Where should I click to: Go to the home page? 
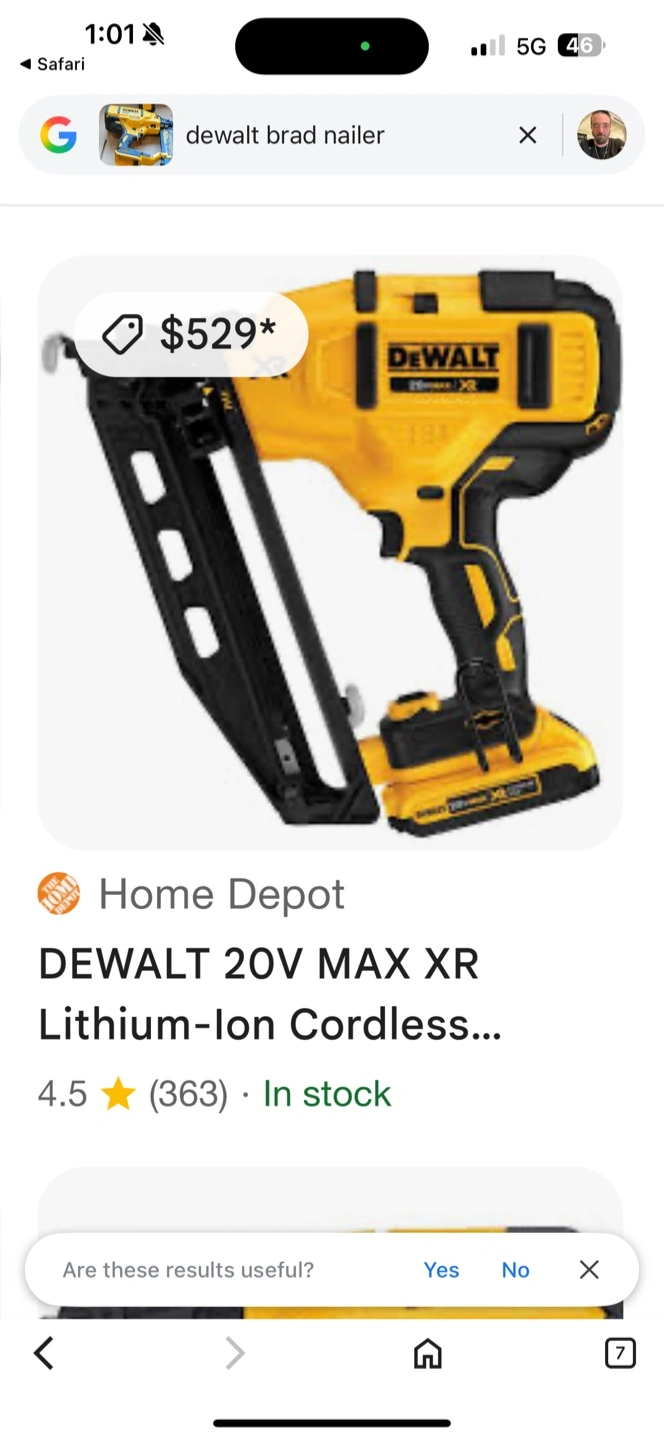(x=428, y=1354)
